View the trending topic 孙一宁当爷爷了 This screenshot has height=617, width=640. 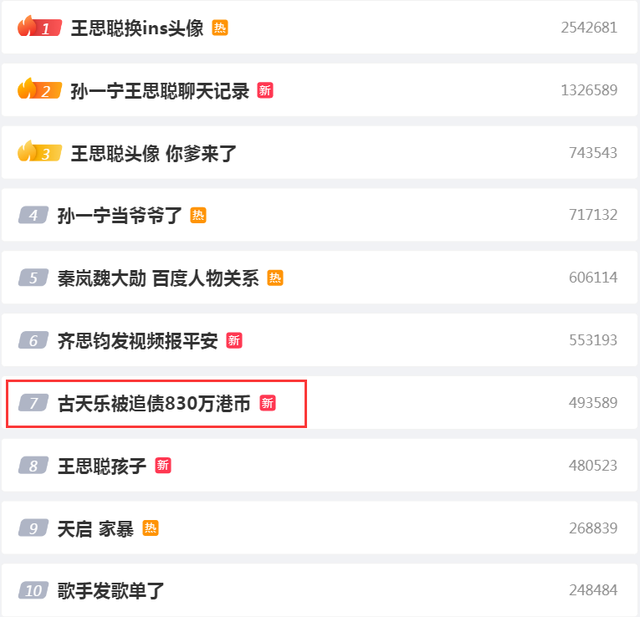pos(126,215)
